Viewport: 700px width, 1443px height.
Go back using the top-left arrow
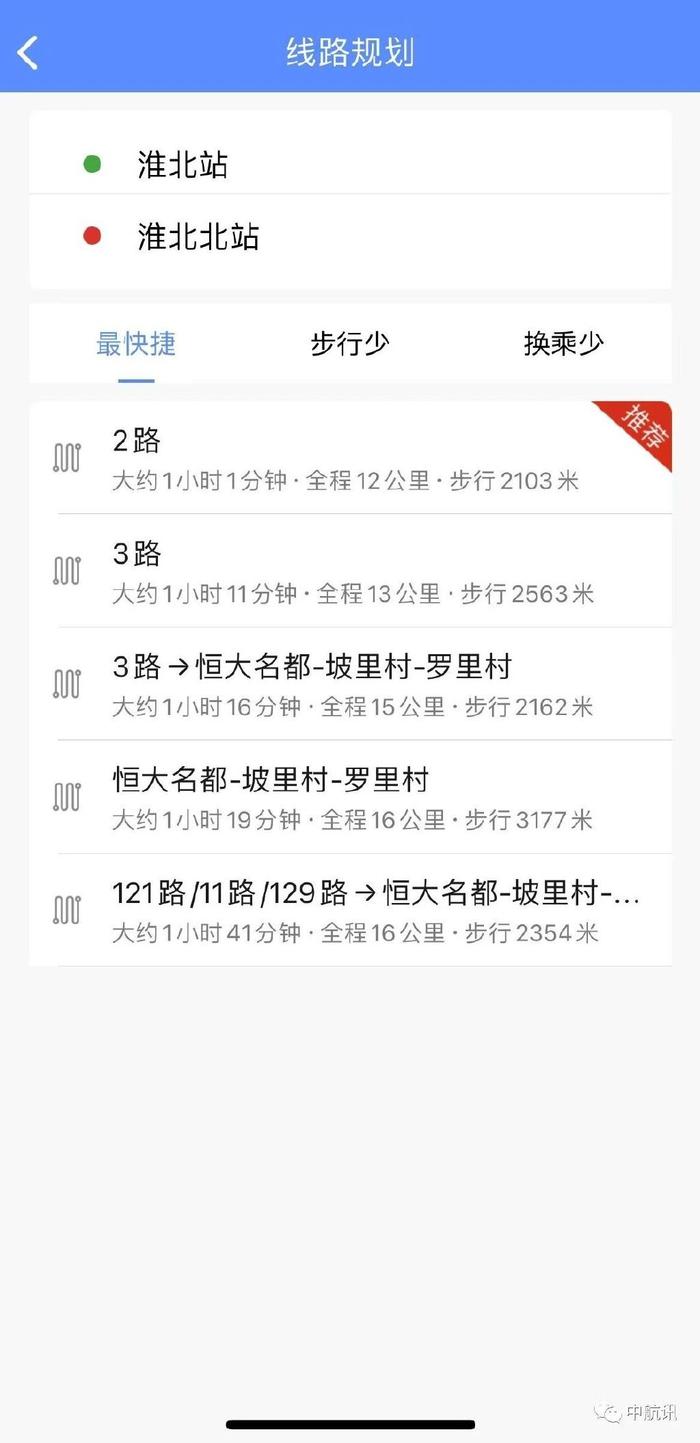[28, 52]
